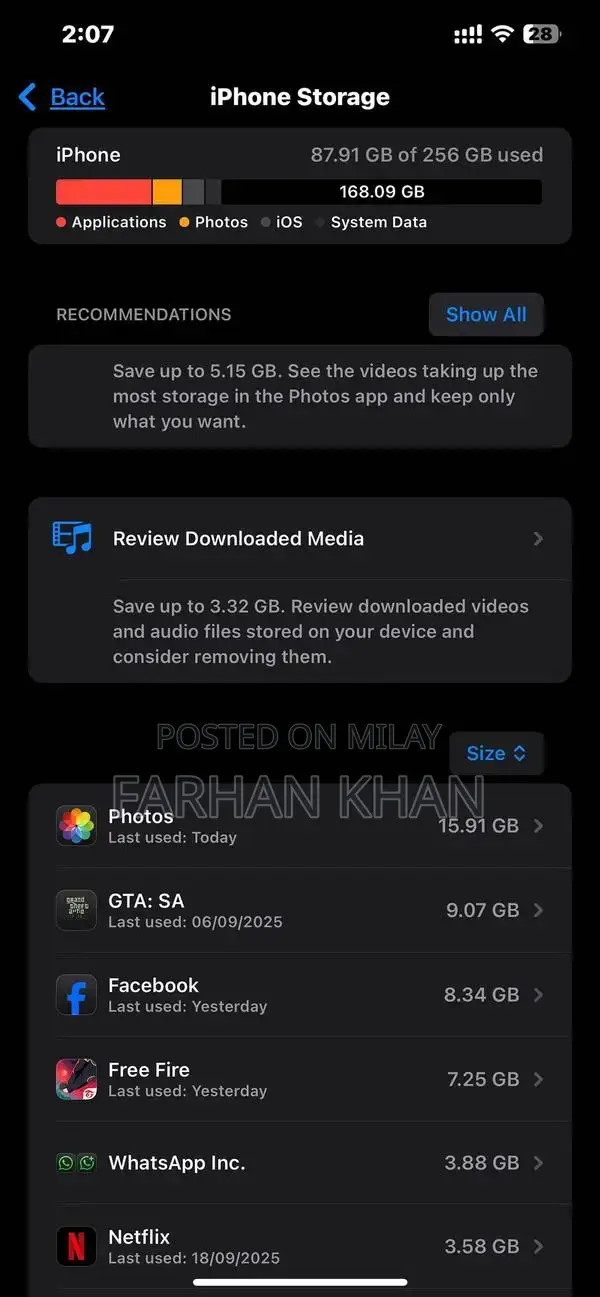View WhatsApp Inc. storage usage
Screen dimensions: 600x1297
tap(300, 1163)
